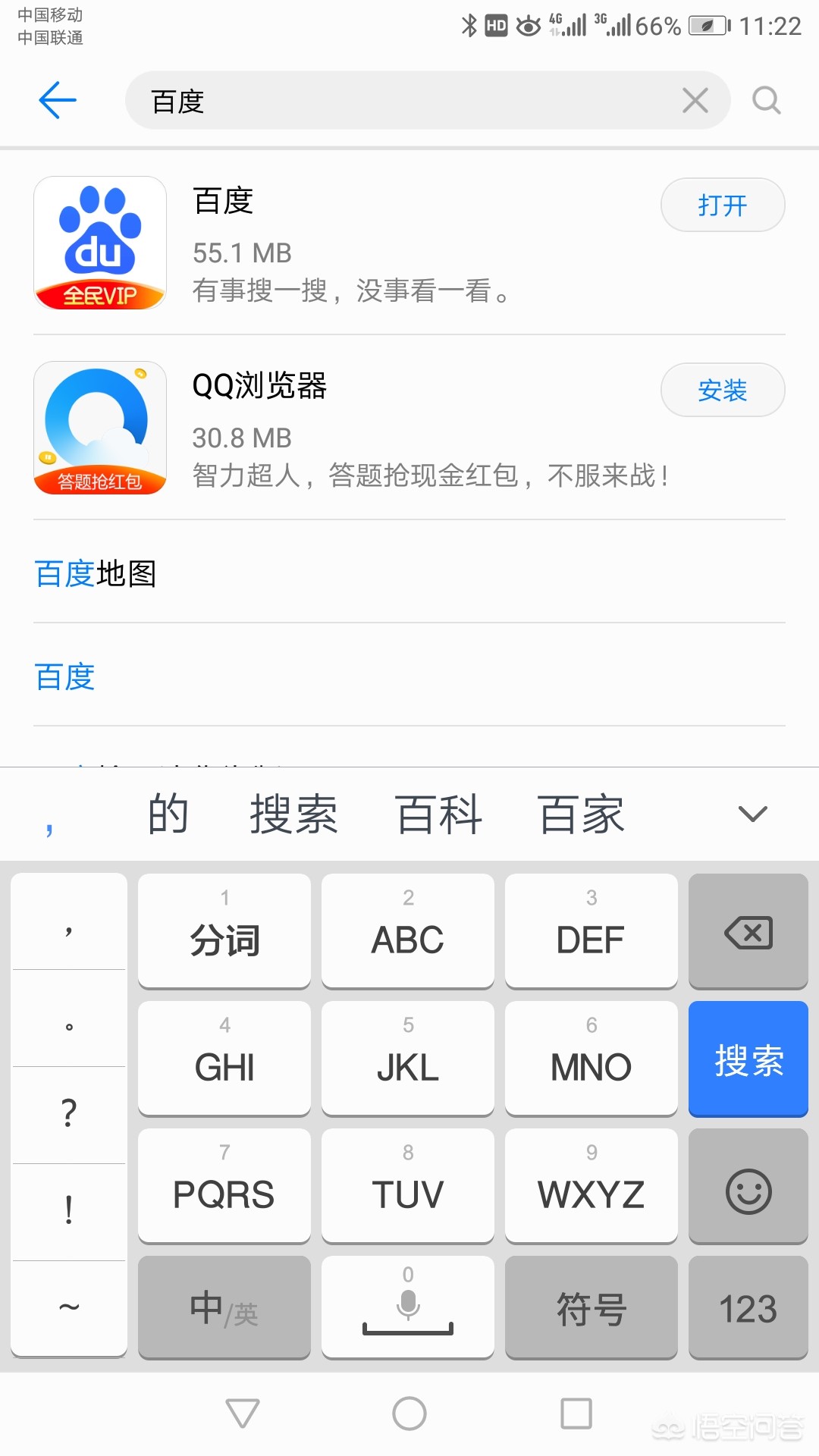The image size is (819, 1456).
Task: Switch keyboard language with 中/英 key
Action: pyautogui.click(x=224, y=1307)
